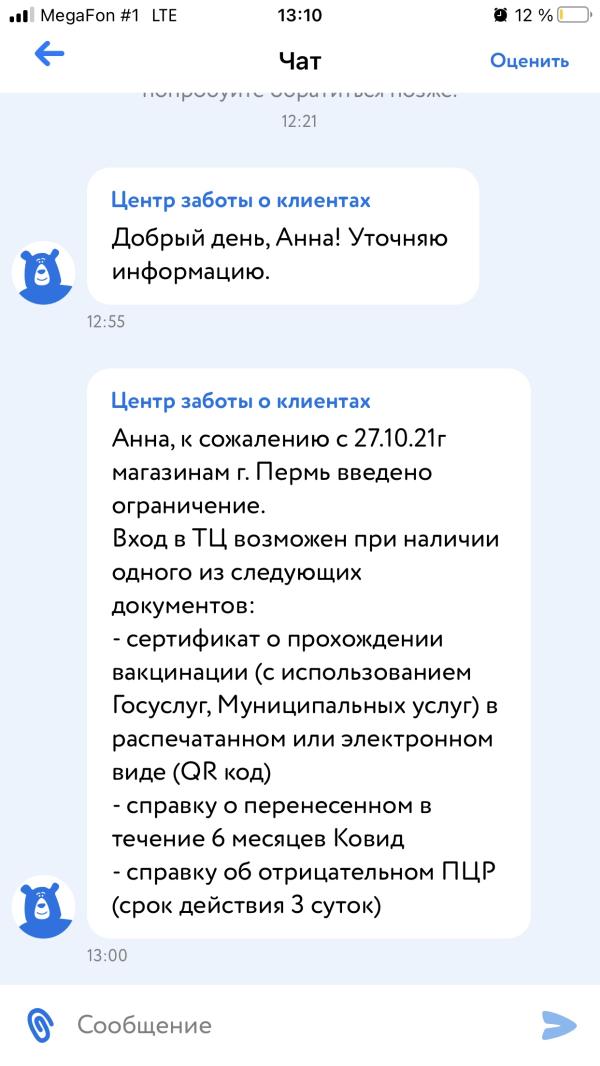Attach a file with the paperclip

(38, 1023)
